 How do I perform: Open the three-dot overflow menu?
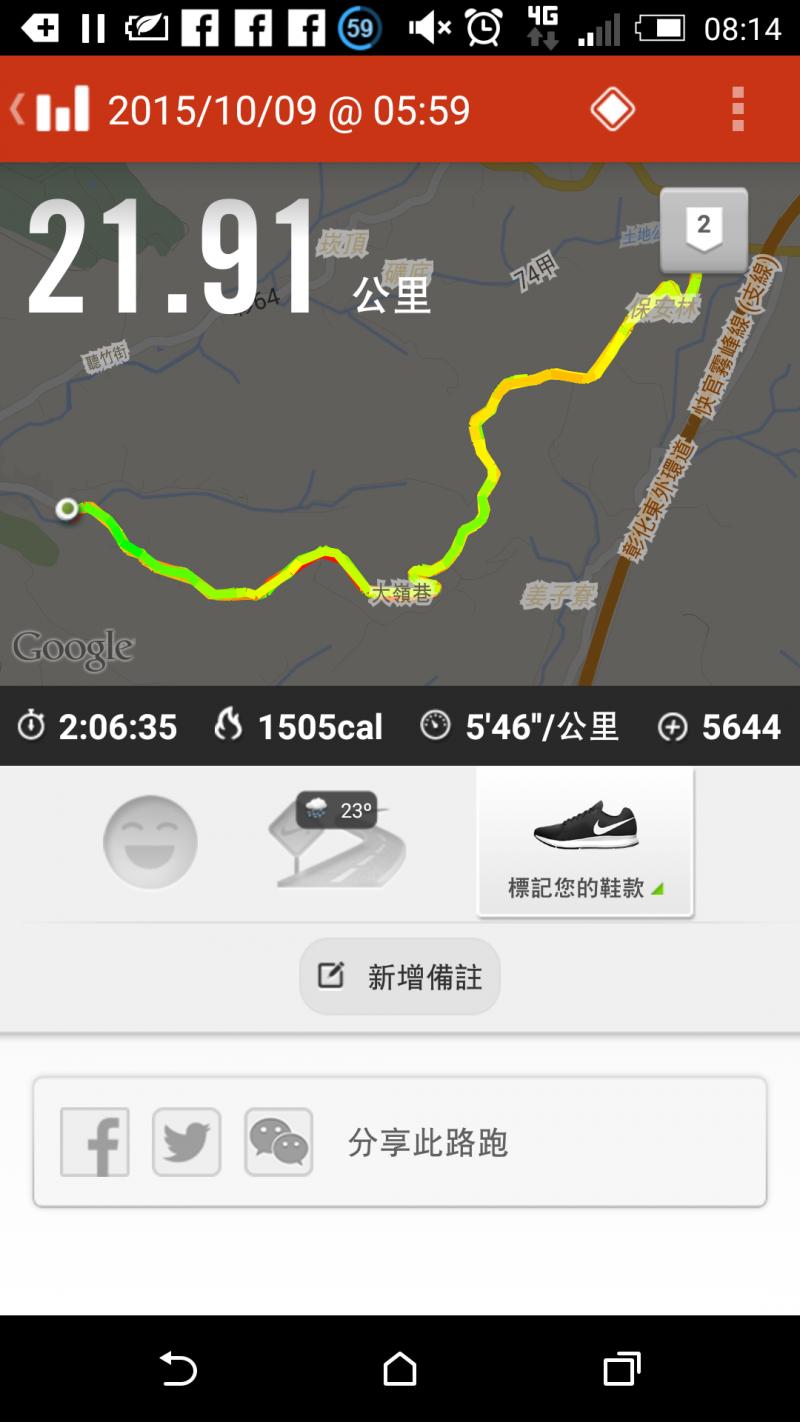click(738, 109)
